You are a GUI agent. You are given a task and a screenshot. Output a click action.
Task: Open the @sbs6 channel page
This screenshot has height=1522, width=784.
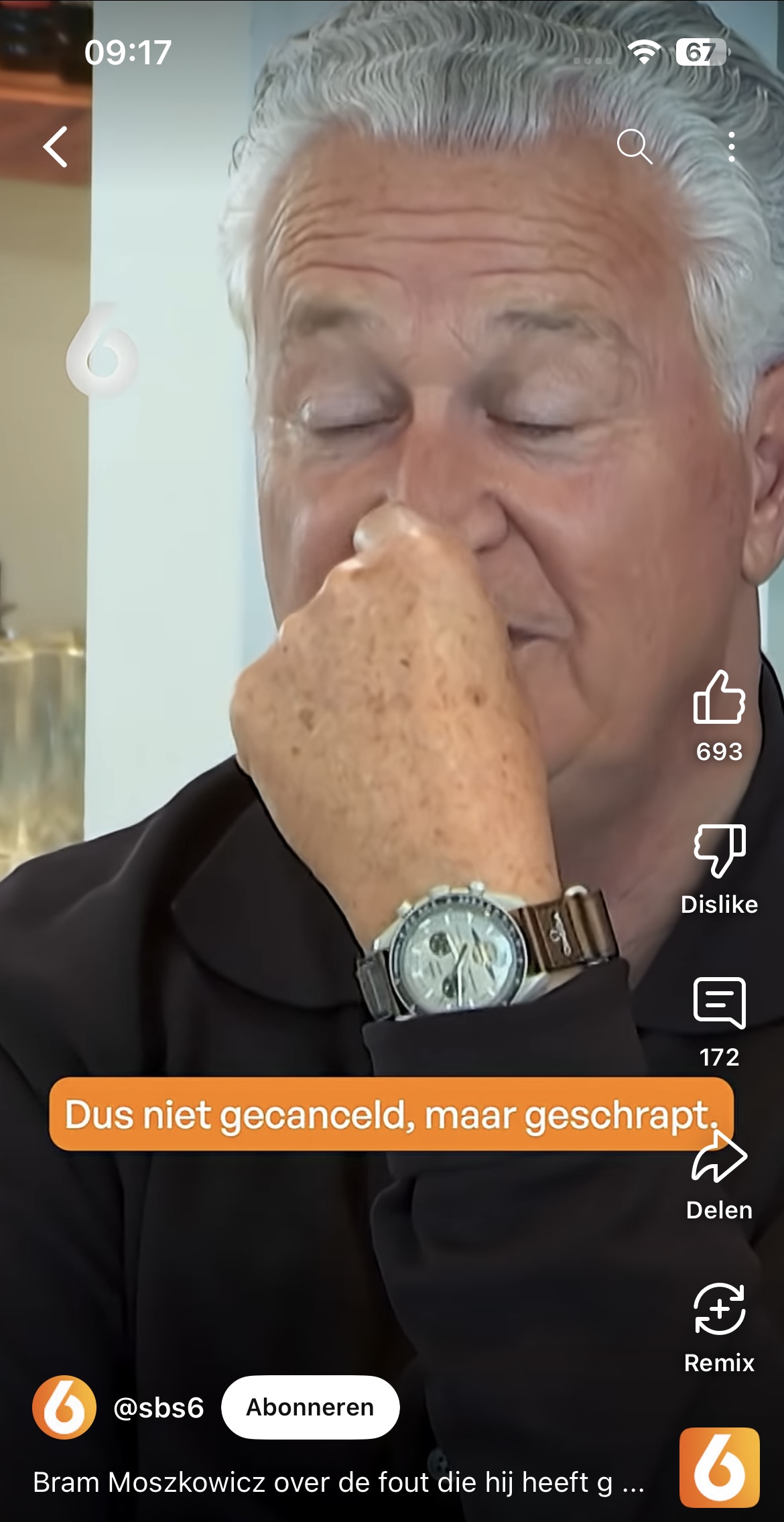(x=159, y=1407)
